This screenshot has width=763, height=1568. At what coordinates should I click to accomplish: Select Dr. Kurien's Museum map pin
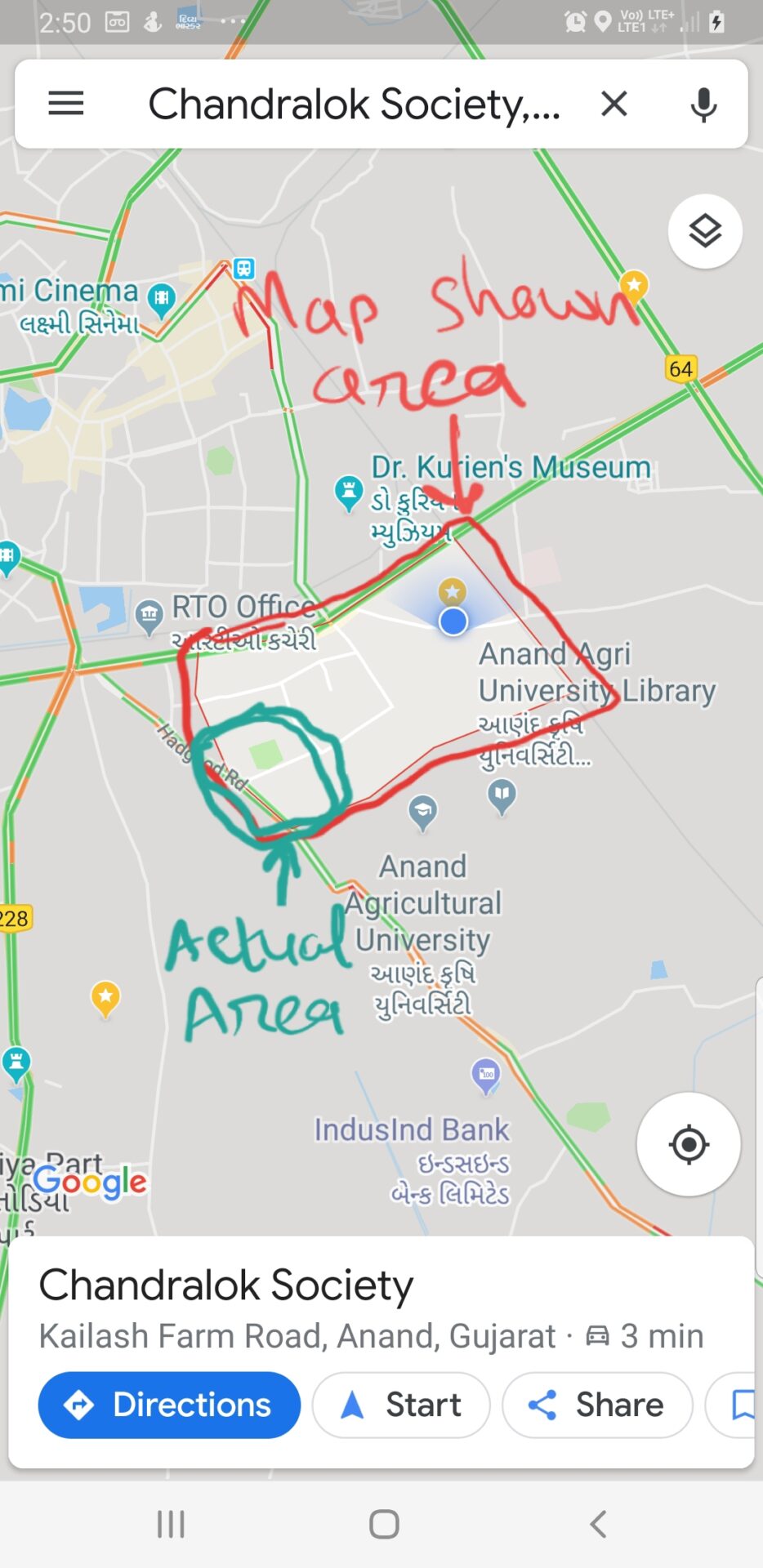349,492
